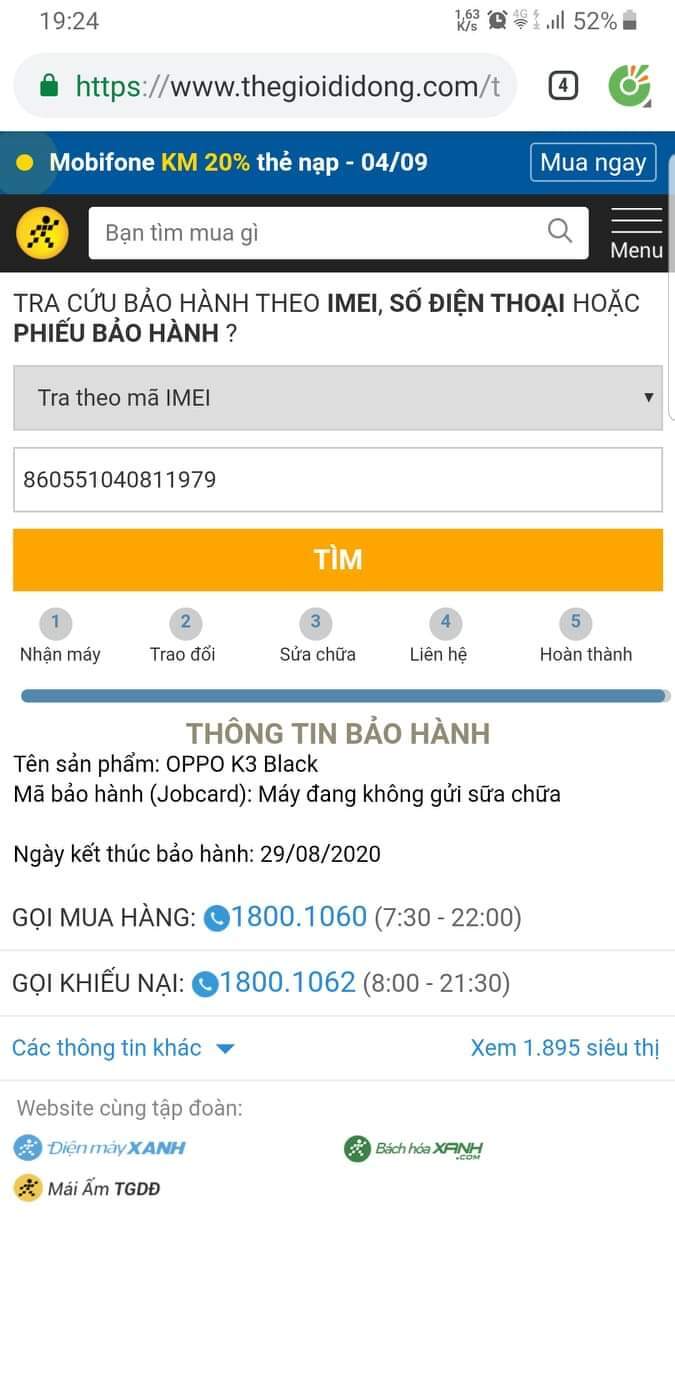Edit the IMEI number field

pyautogui.click(x=338, y=479)
